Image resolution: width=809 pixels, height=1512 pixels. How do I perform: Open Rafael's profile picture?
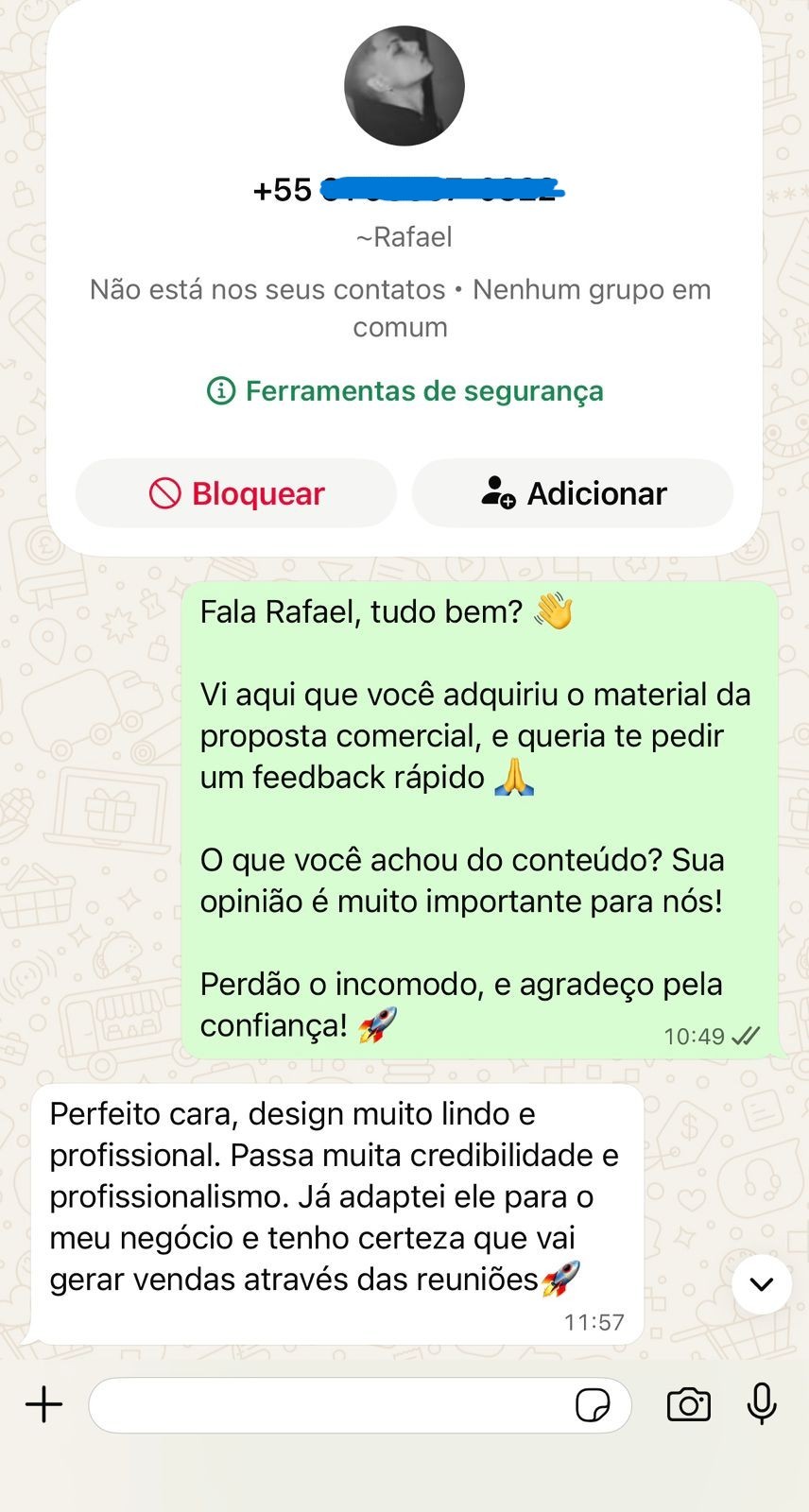tap(404, 86)
